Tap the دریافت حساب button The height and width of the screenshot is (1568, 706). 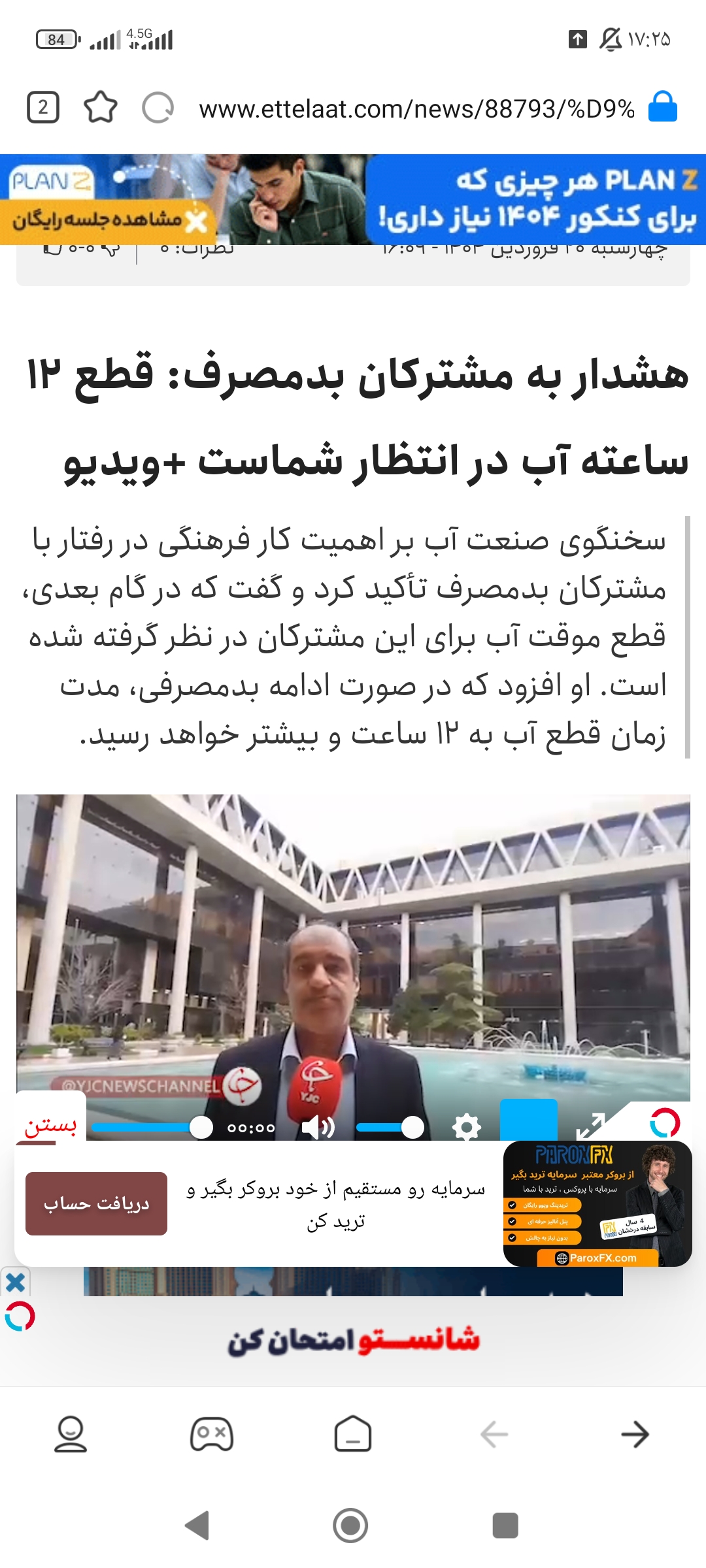(96, 1203)
